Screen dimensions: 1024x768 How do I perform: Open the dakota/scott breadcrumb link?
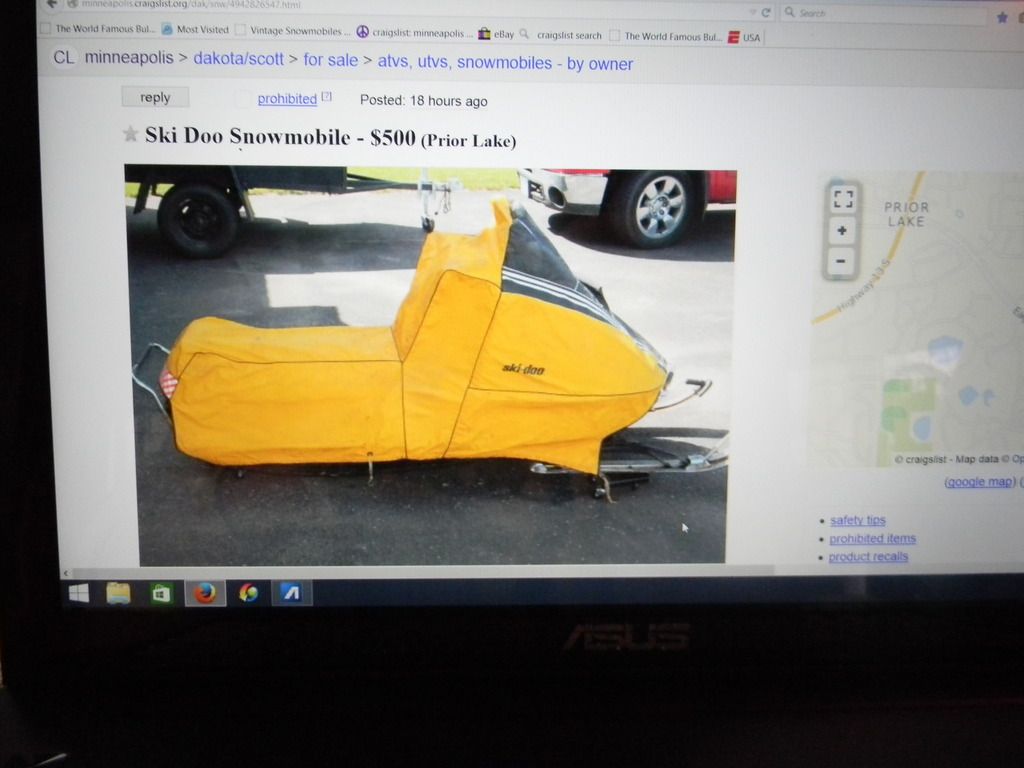238,59
